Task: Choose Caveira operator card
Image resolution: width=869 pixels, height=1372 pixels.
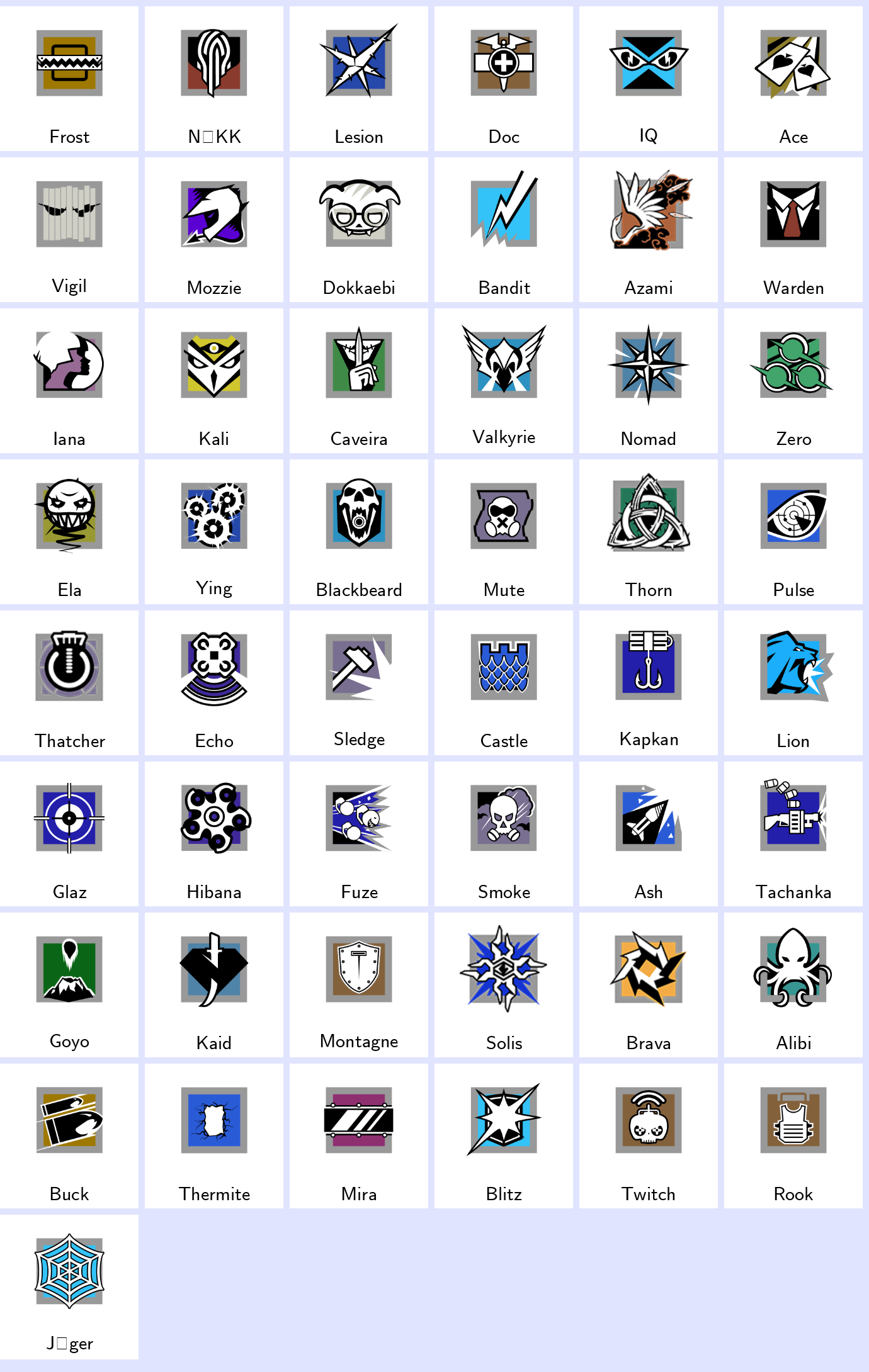Action: 359,381
